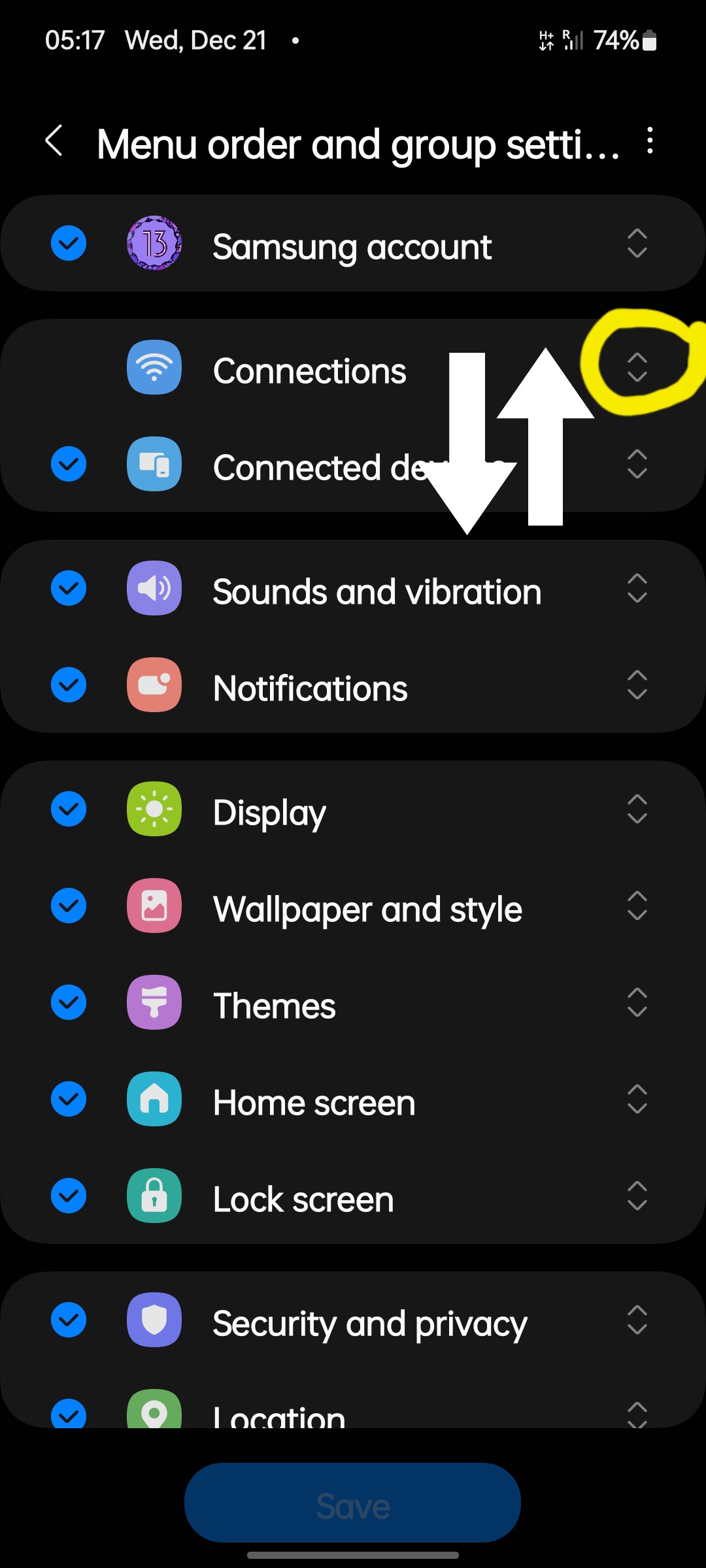
Task: Select the Connections Wi-Fi icon
Action: coord(154,368)
